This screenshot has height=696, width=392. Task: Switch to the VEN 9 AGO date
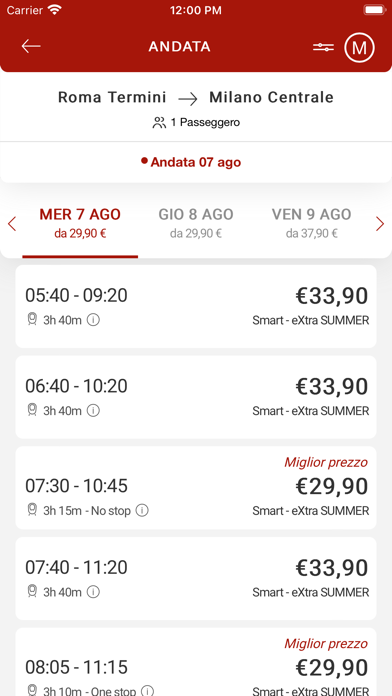312,223
